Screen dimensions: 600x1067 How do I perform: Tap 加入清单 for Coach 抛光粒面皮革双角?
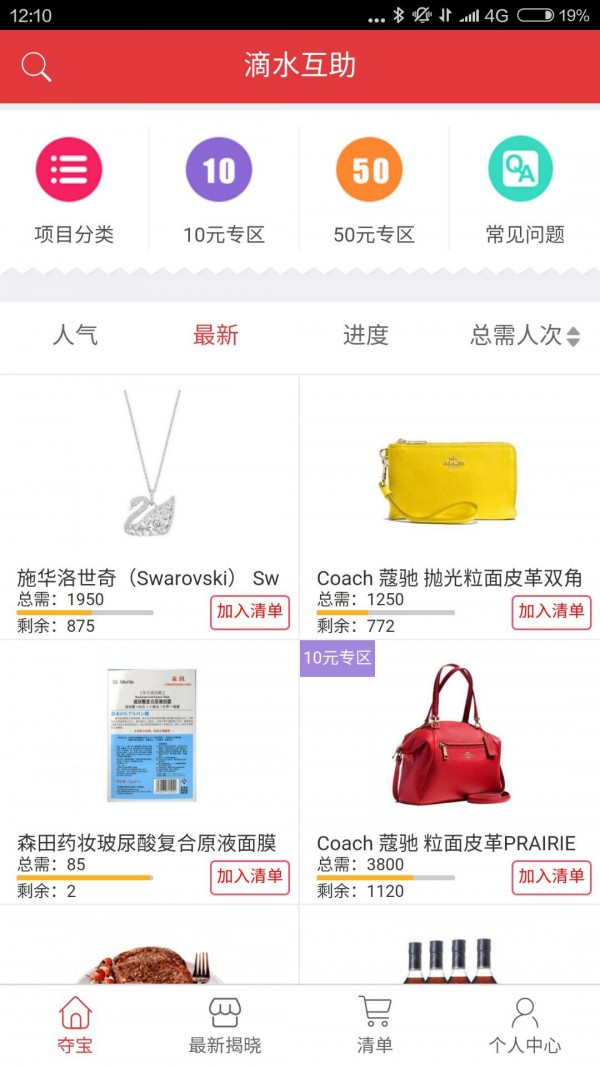click(551, 611)
